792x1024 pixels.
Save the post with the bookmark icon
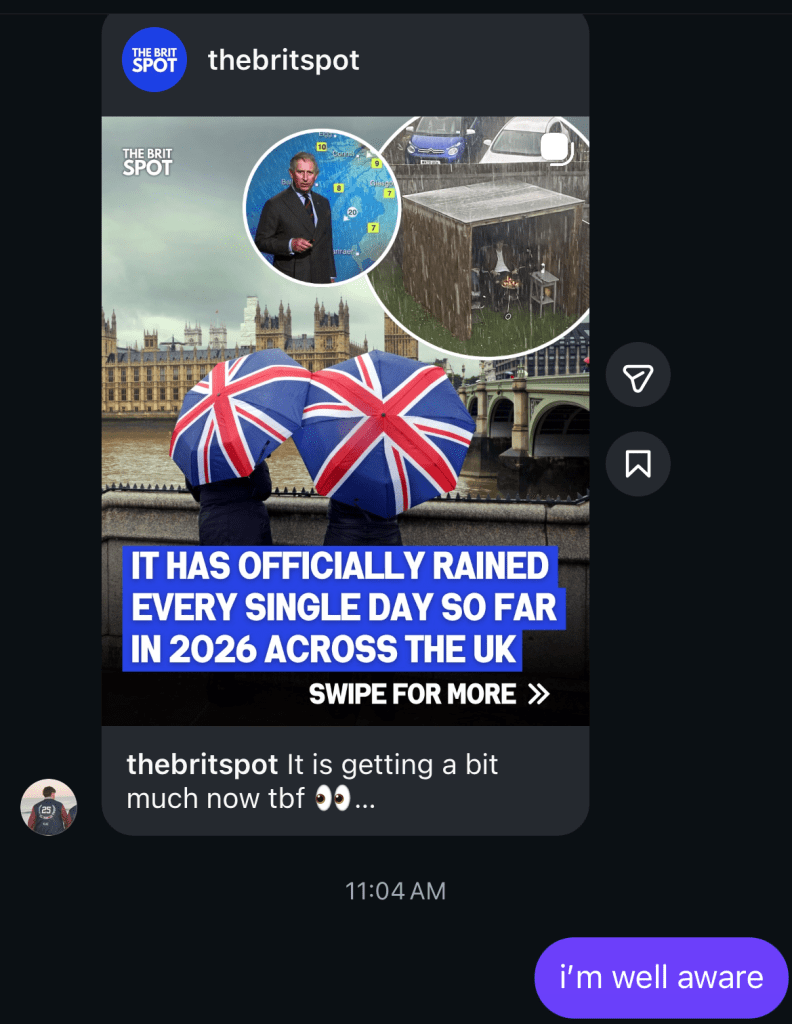coord(638,463)
